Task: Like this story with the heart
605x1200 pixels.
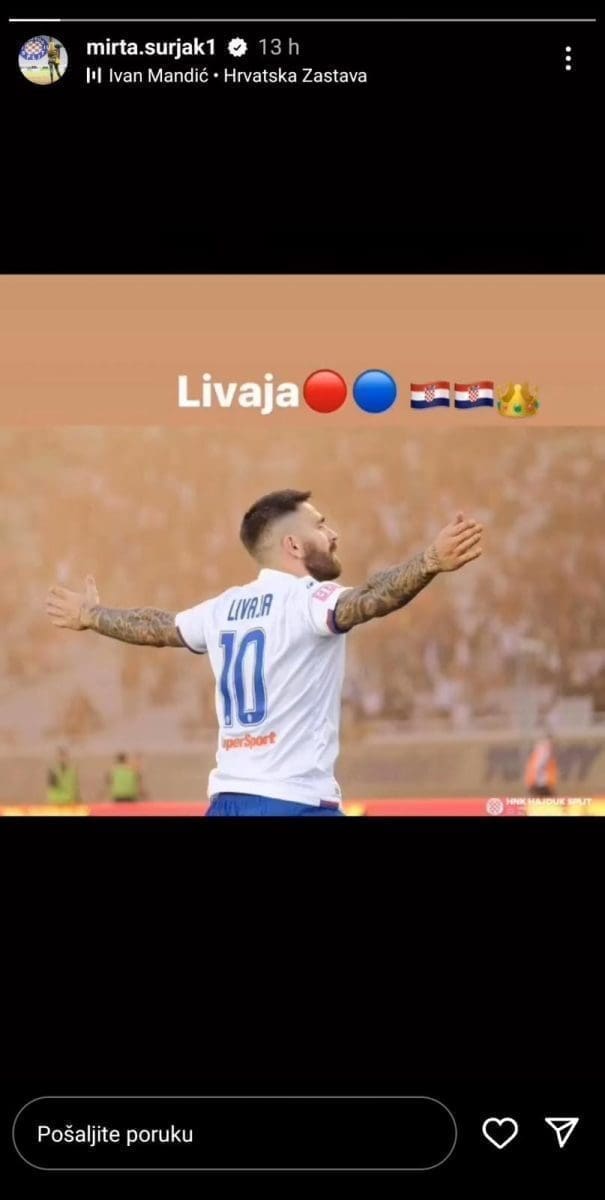Action: click(500, 1132)
